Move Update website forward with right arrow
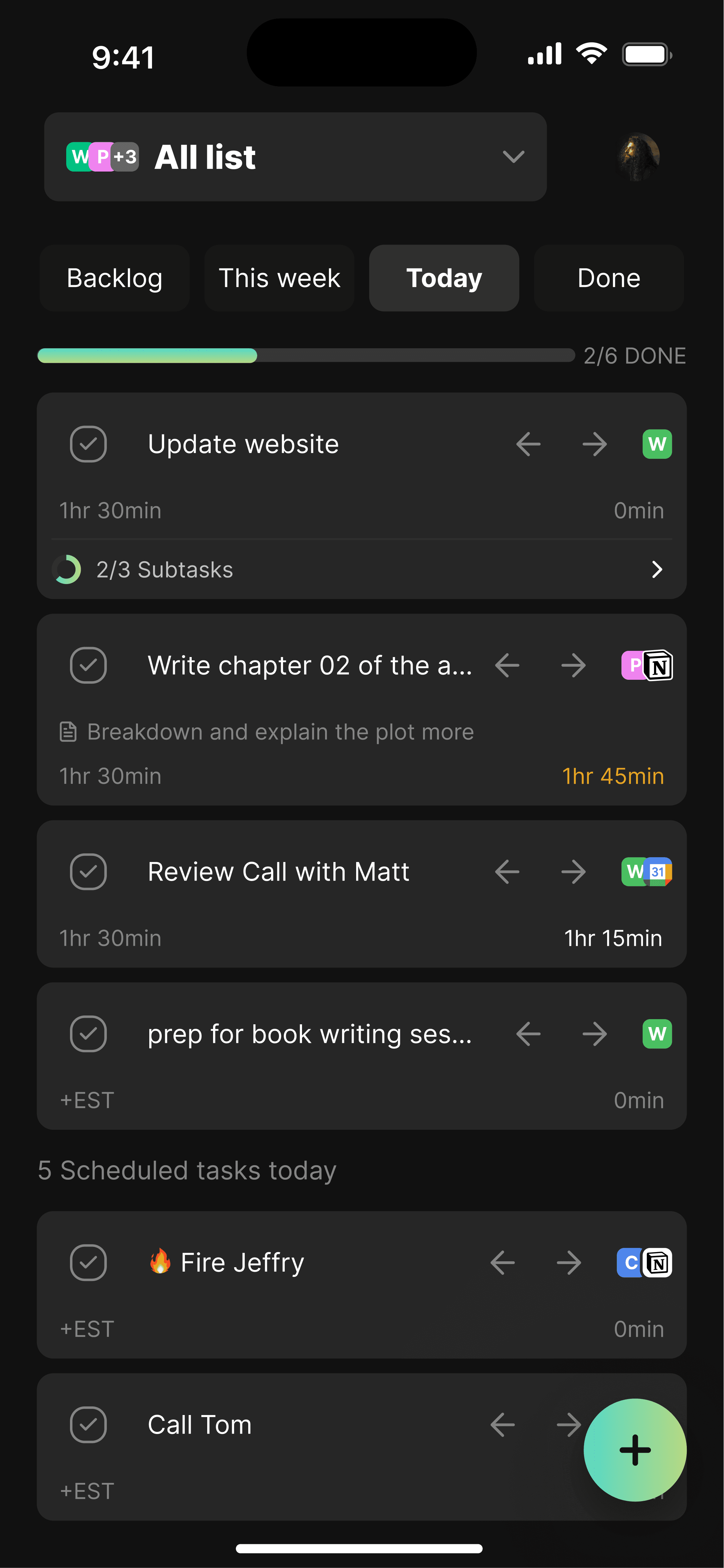The height and width of the screenshot is (1568, 724). [594, 444]
